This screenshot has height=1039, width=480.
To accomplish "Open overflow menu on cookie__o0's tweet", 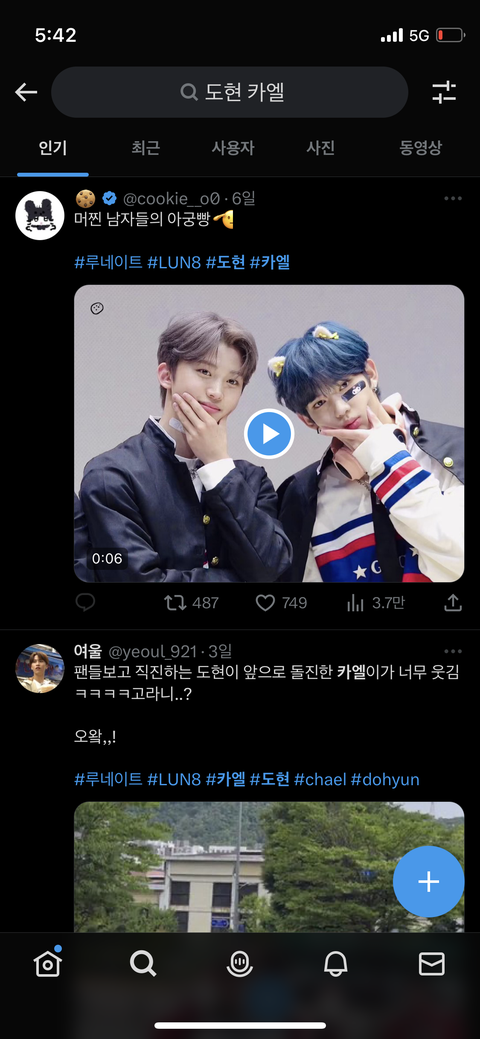I will (x=453, y=198).
